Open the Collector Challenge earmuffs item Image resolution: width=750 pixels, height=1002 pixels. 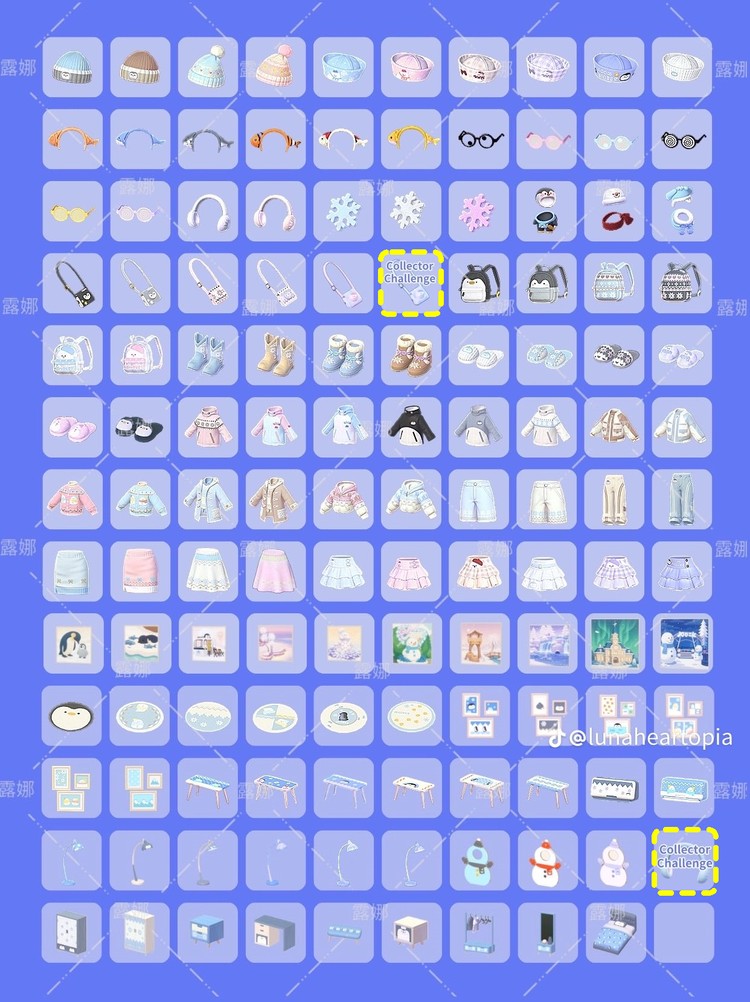point(681,861)
